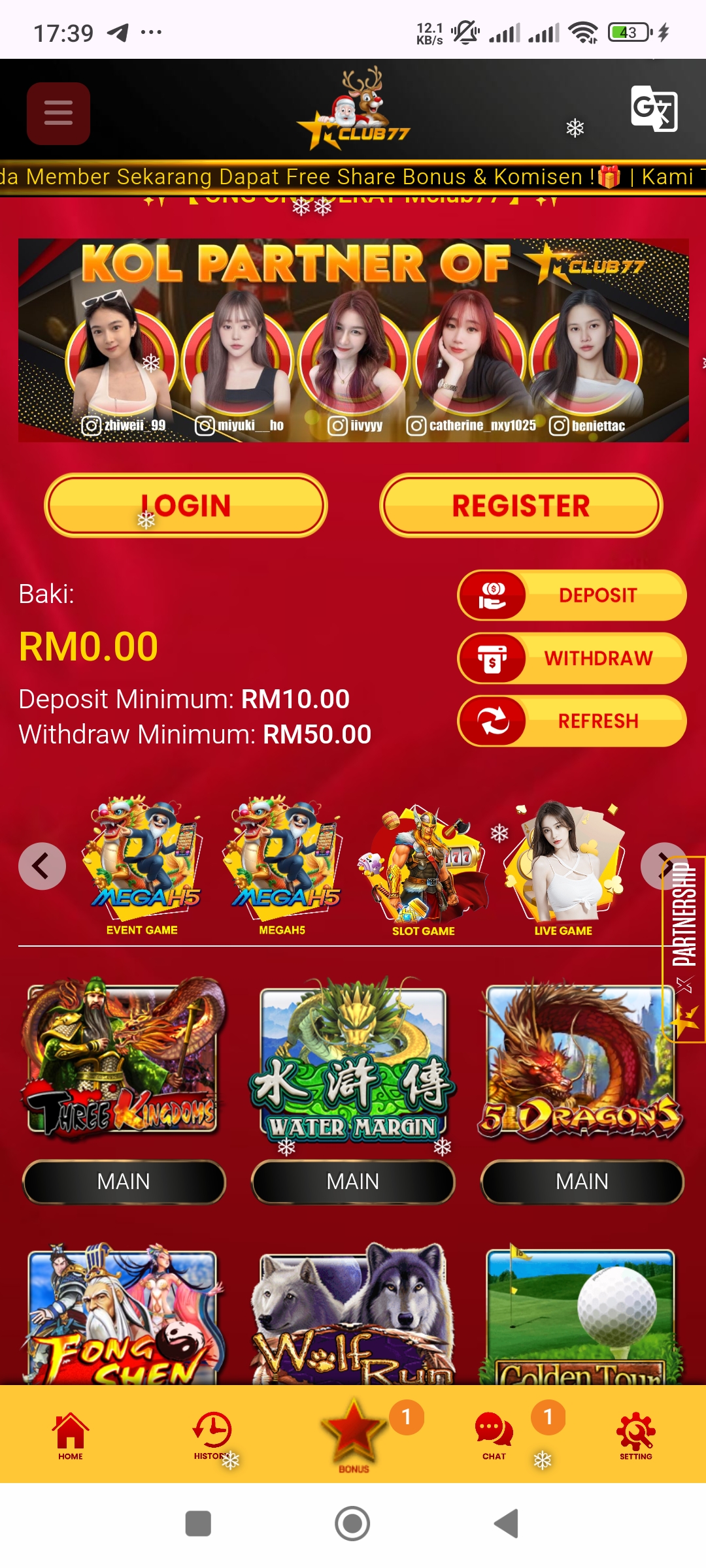
Task: Switch to the History tab
Action: (x=212, y=1435)
